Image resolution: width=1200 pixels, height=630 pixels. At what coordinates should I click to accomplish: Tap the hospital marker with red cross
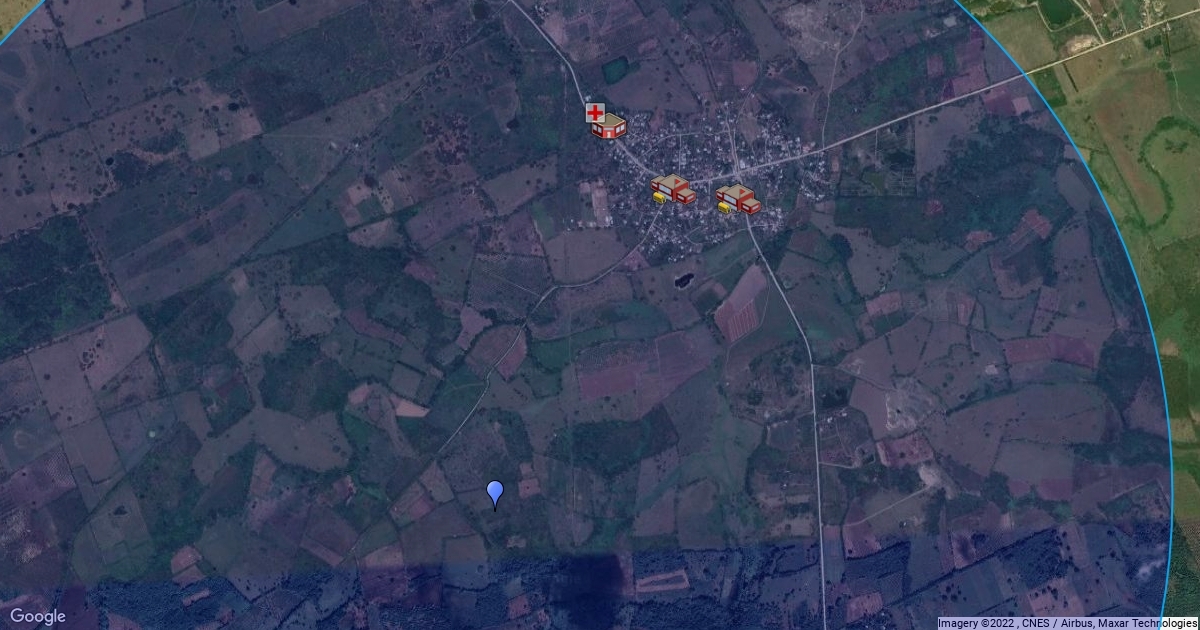point(605,121)
